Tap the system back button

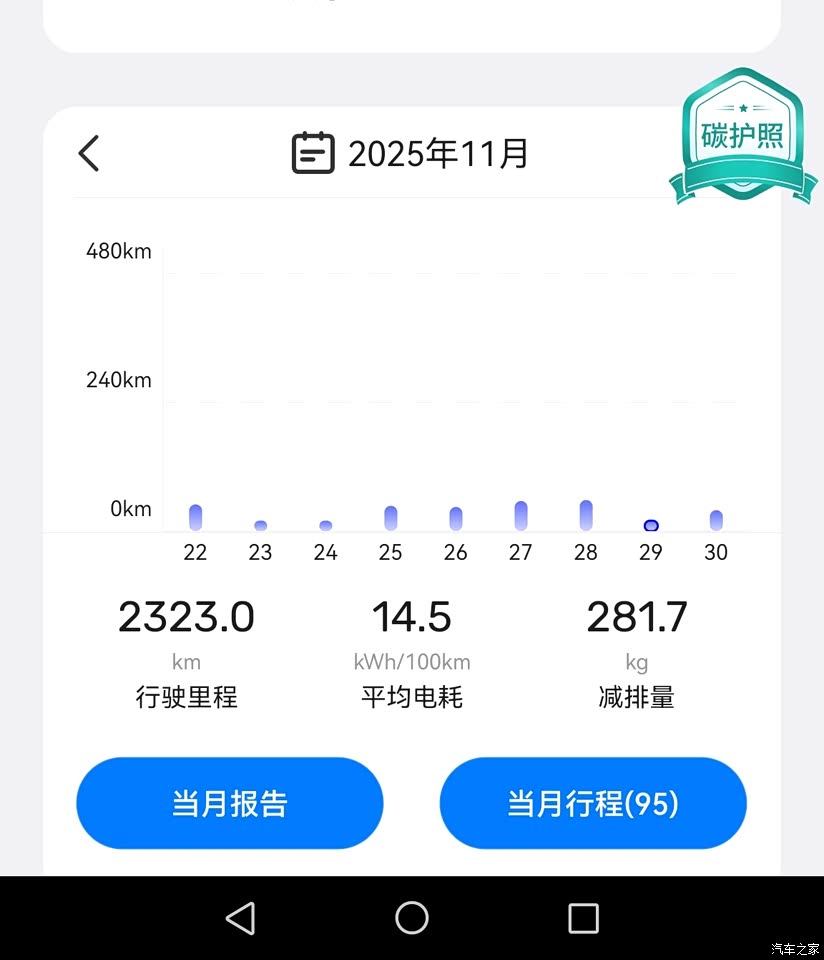(x=240, y=918)
